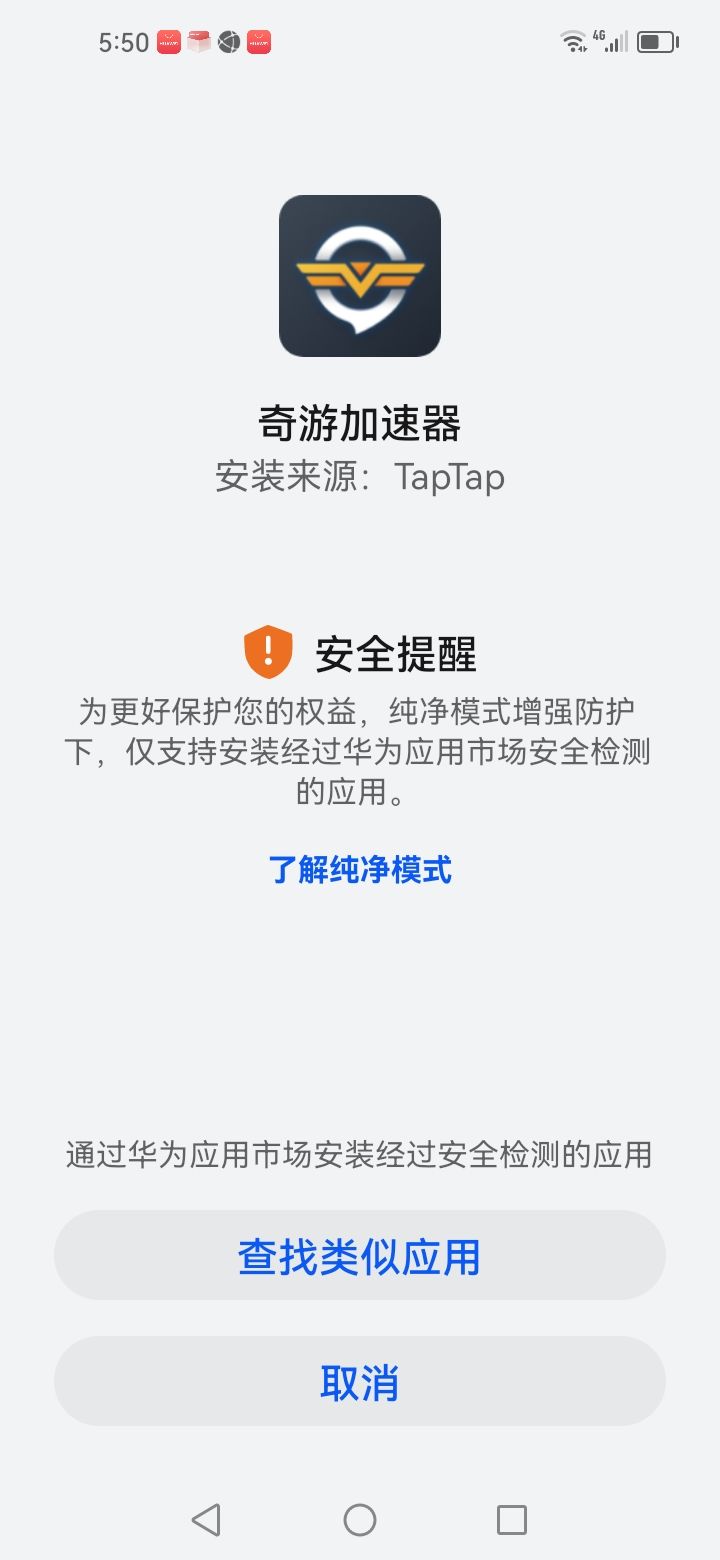Click the second red app notification icon

point(258,42)
